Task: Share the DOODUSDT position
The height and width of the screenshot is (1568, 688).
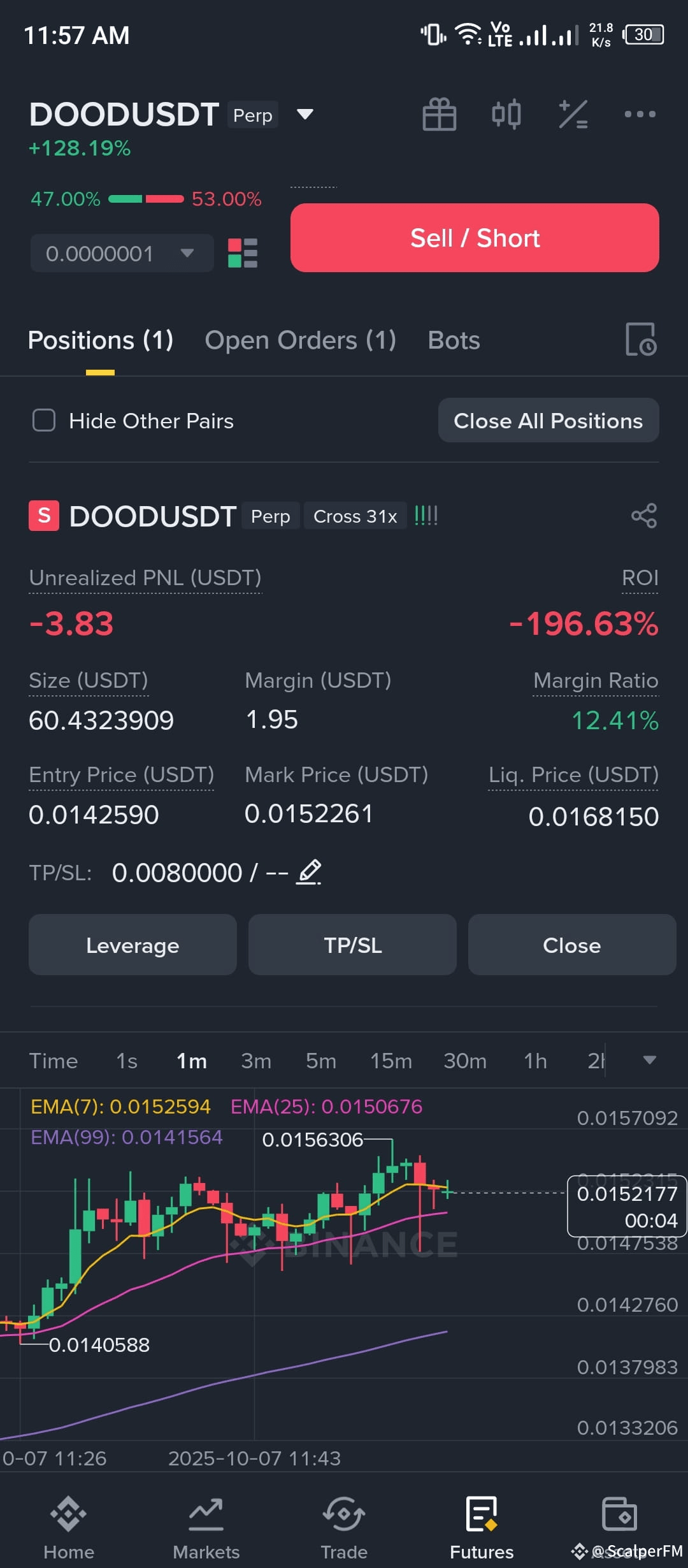Action: point(643,516)
